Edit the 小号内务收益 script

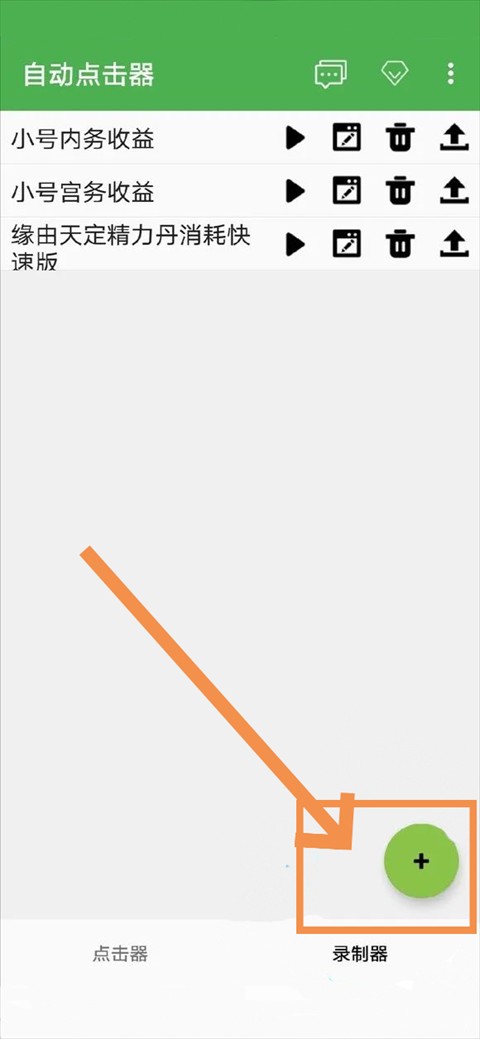(x=347, y=138)
